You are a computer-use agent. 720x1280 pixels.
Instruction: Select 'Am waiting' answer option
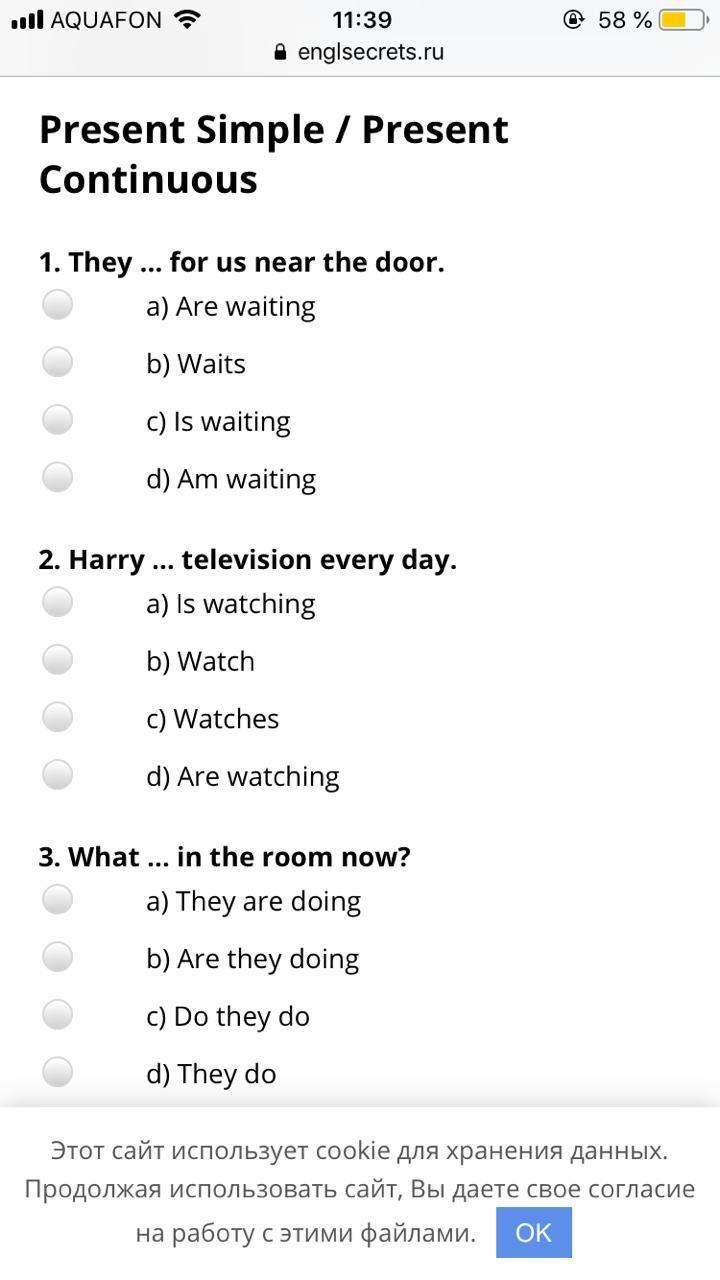click(x=58, y=477)
